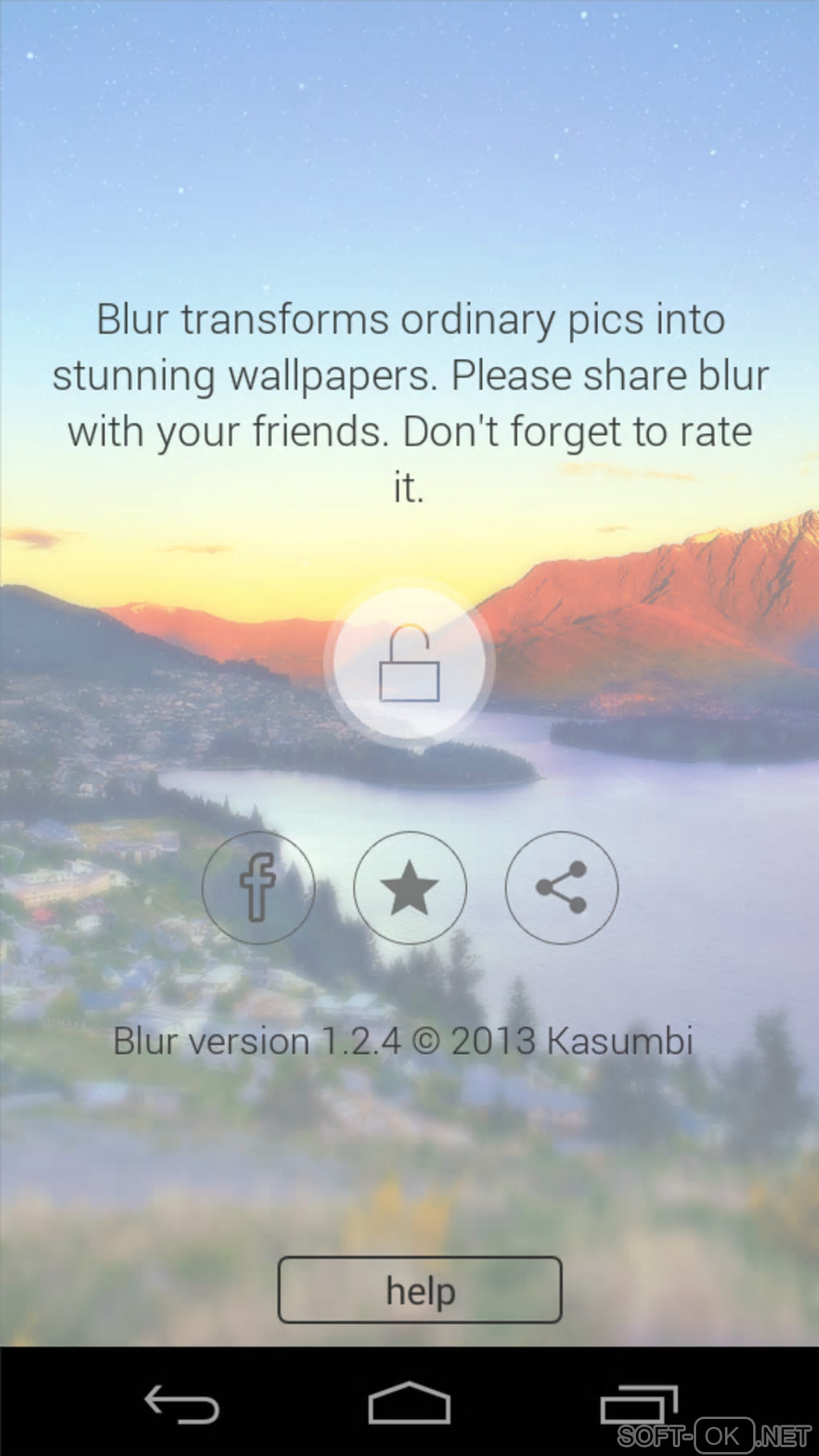The width and height of the screenshot is (819, 1456).
Task: Tap the unlock padlock icon
Action: tap(409, 663)
